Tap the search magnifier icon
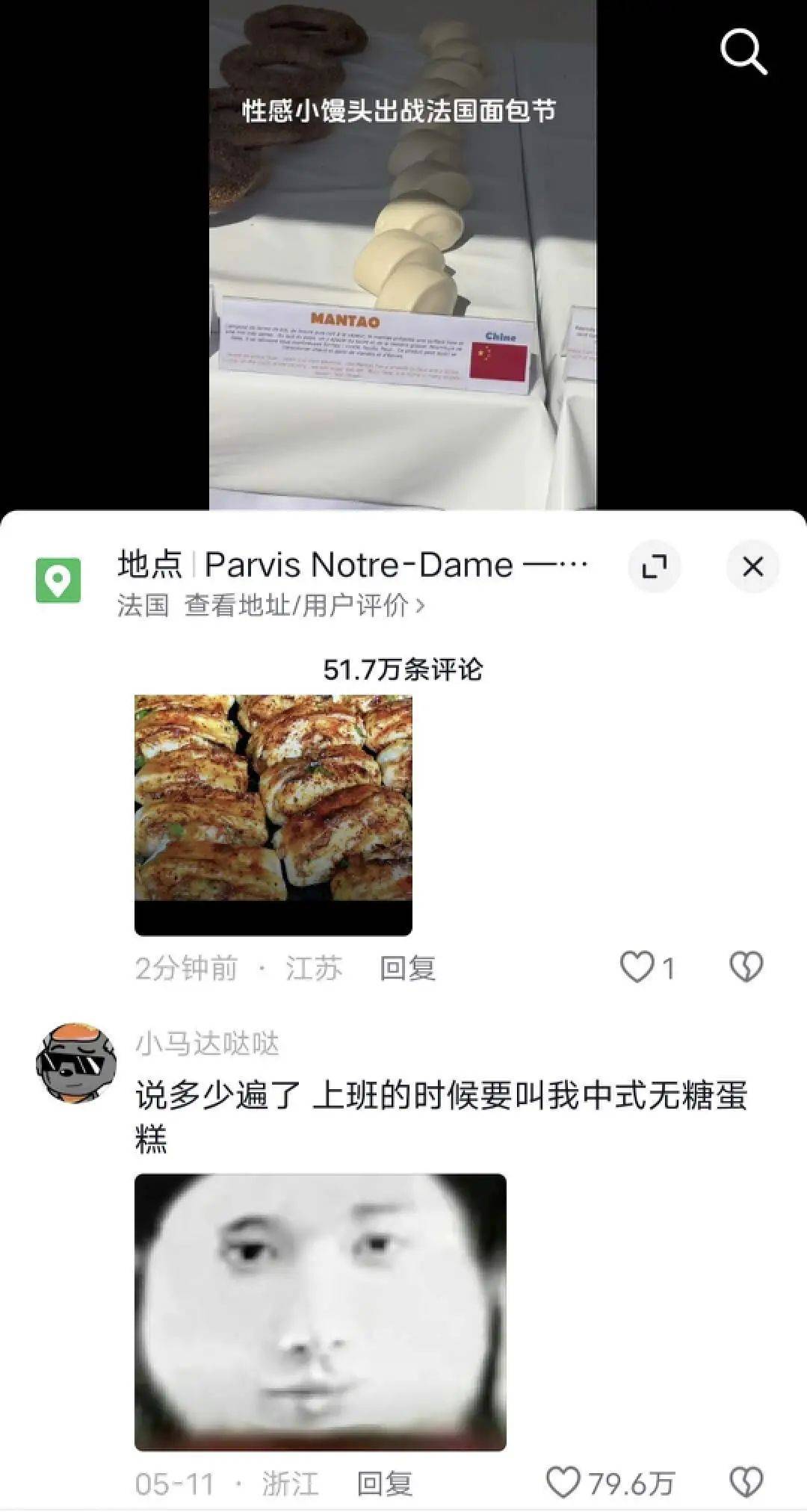The image size is (807, 1512). coord(743,52)
